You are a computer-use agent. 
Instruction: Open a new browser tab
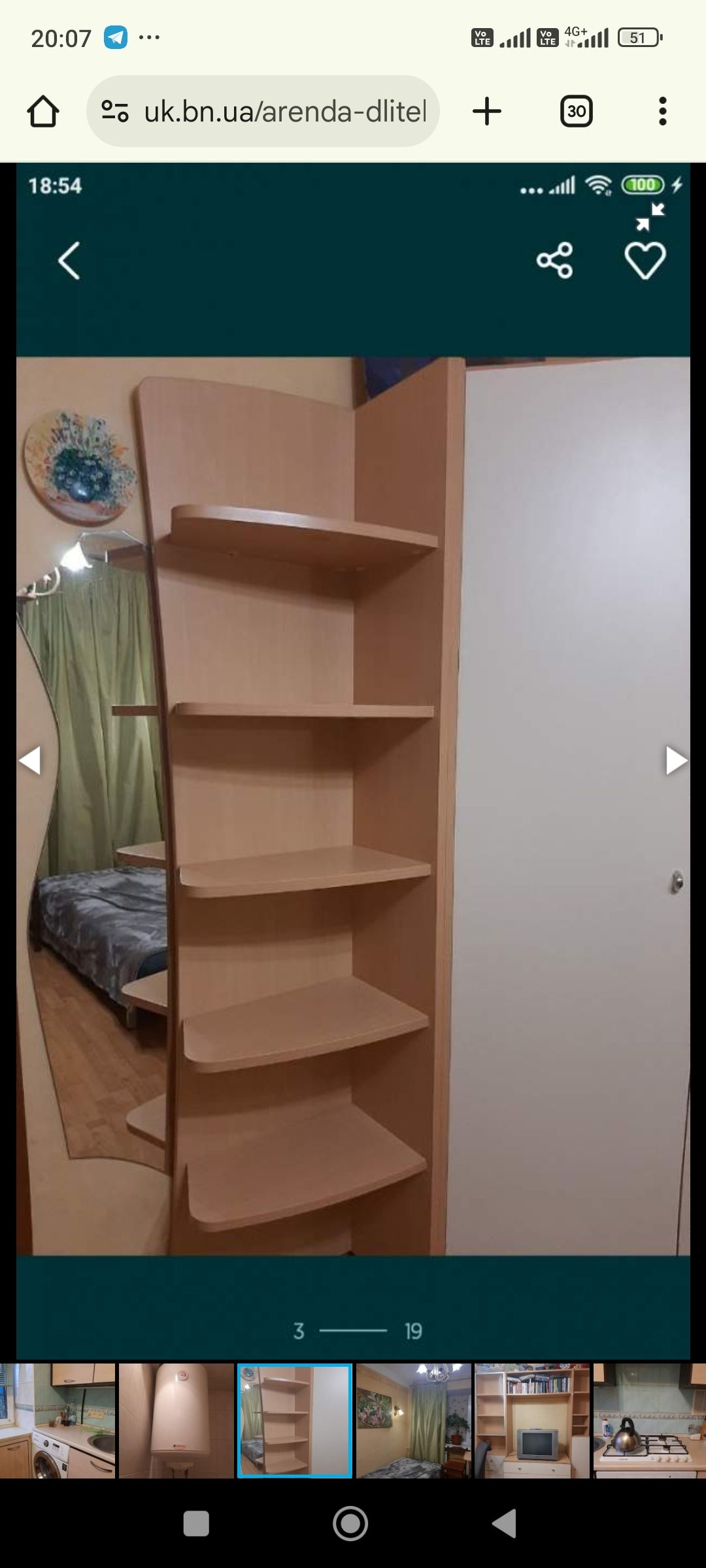point(487,111)
